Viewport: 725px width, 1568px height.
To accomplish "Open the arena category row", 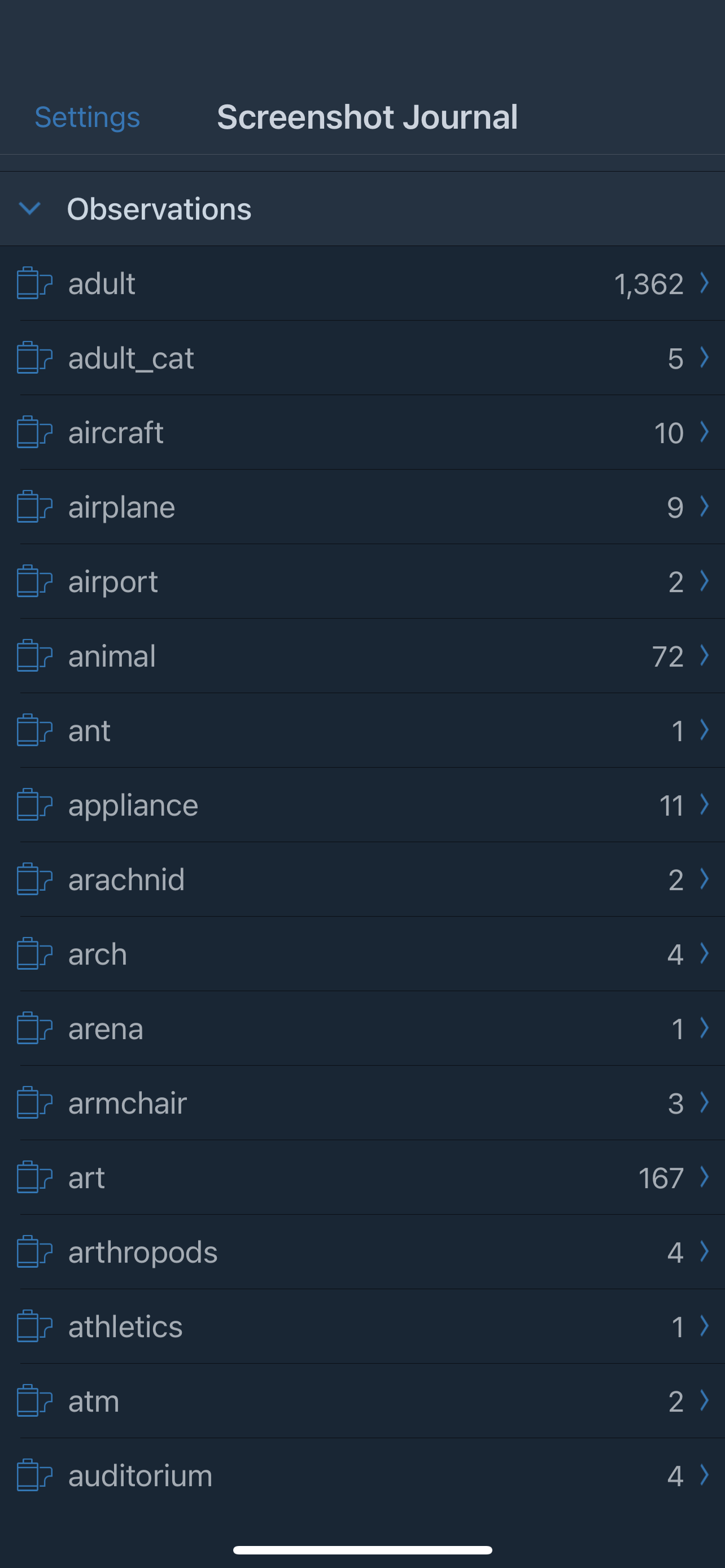I will click(x=362, y=1028).
